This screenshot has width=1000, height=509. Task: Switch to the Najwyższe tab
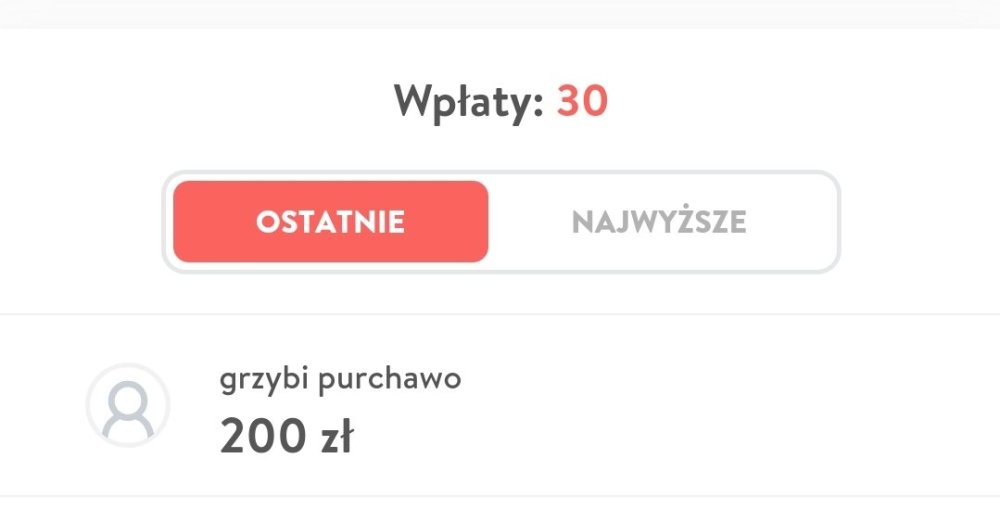(x=659, y=222)
